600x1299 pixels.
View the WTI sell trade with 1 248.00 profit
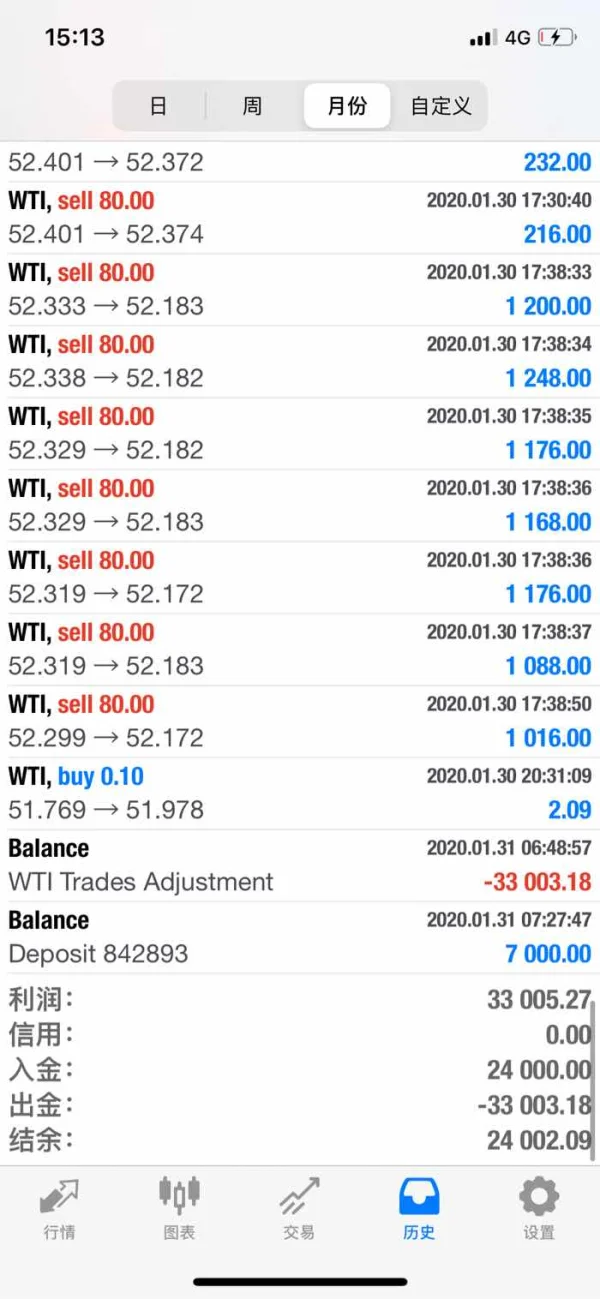300,362
